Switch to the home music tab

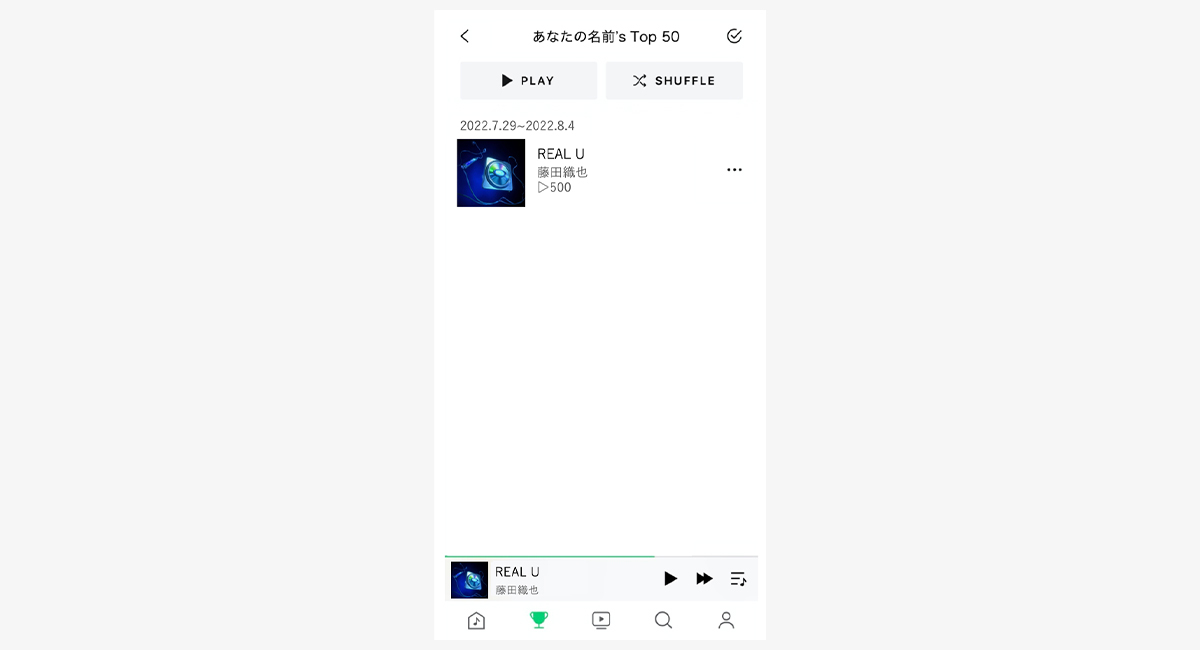pyautogui.click(x=476, y=621)
